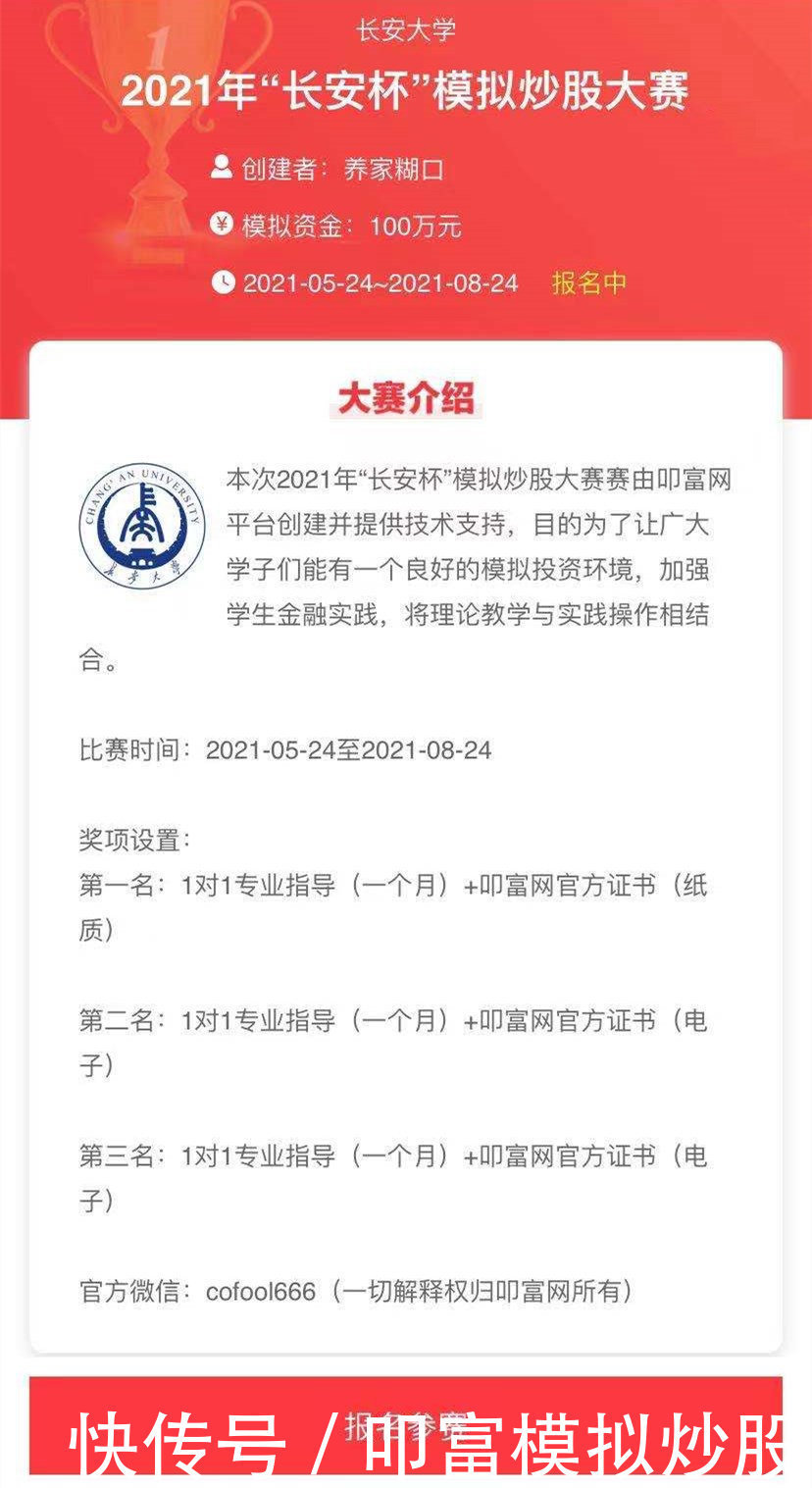Select the 叩富模拟炒股 logo text at bottom

(x=579, y=1442)
